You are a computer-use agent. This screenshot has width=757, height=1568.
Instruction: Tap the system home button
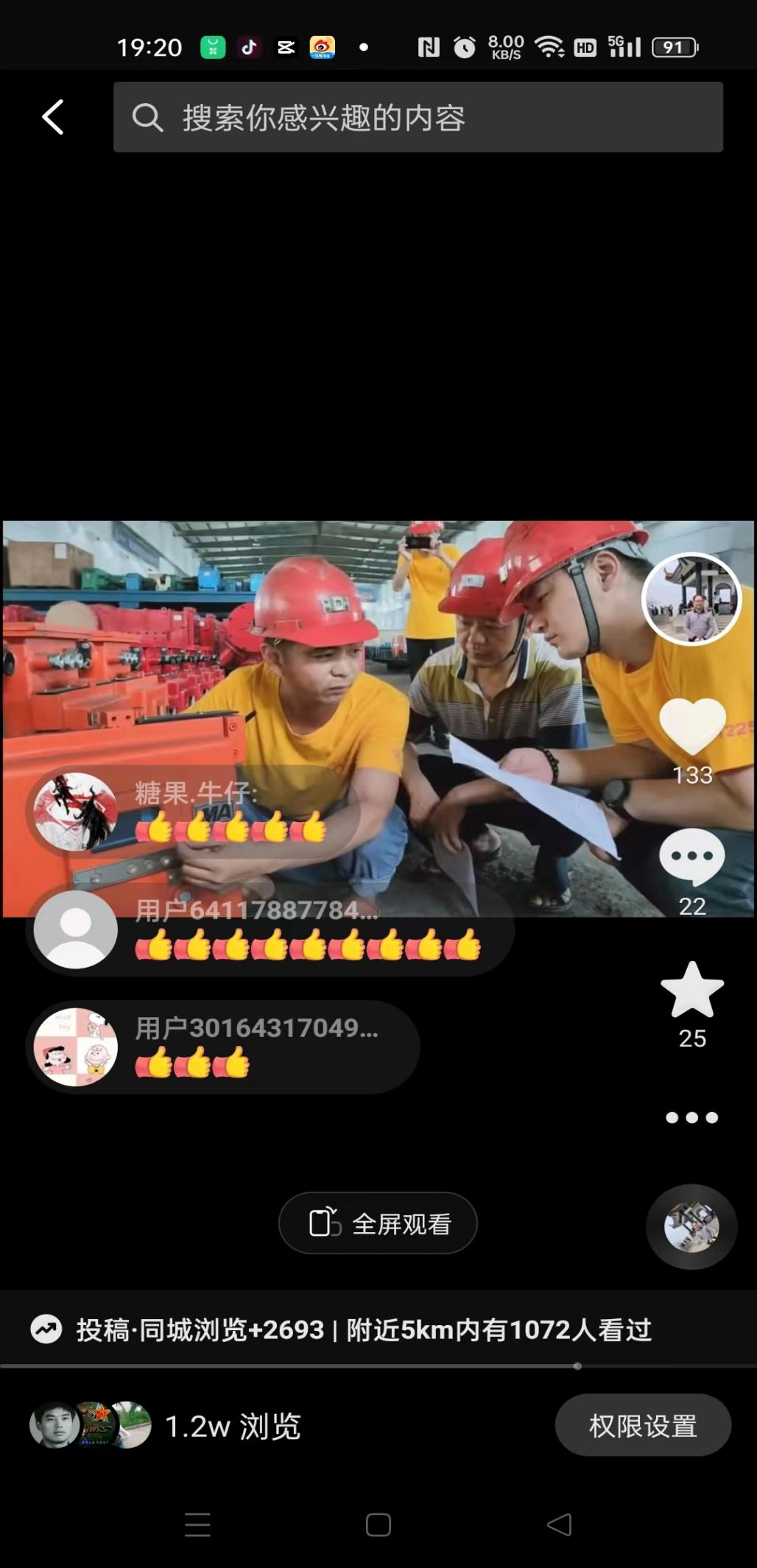[378, 1525]
